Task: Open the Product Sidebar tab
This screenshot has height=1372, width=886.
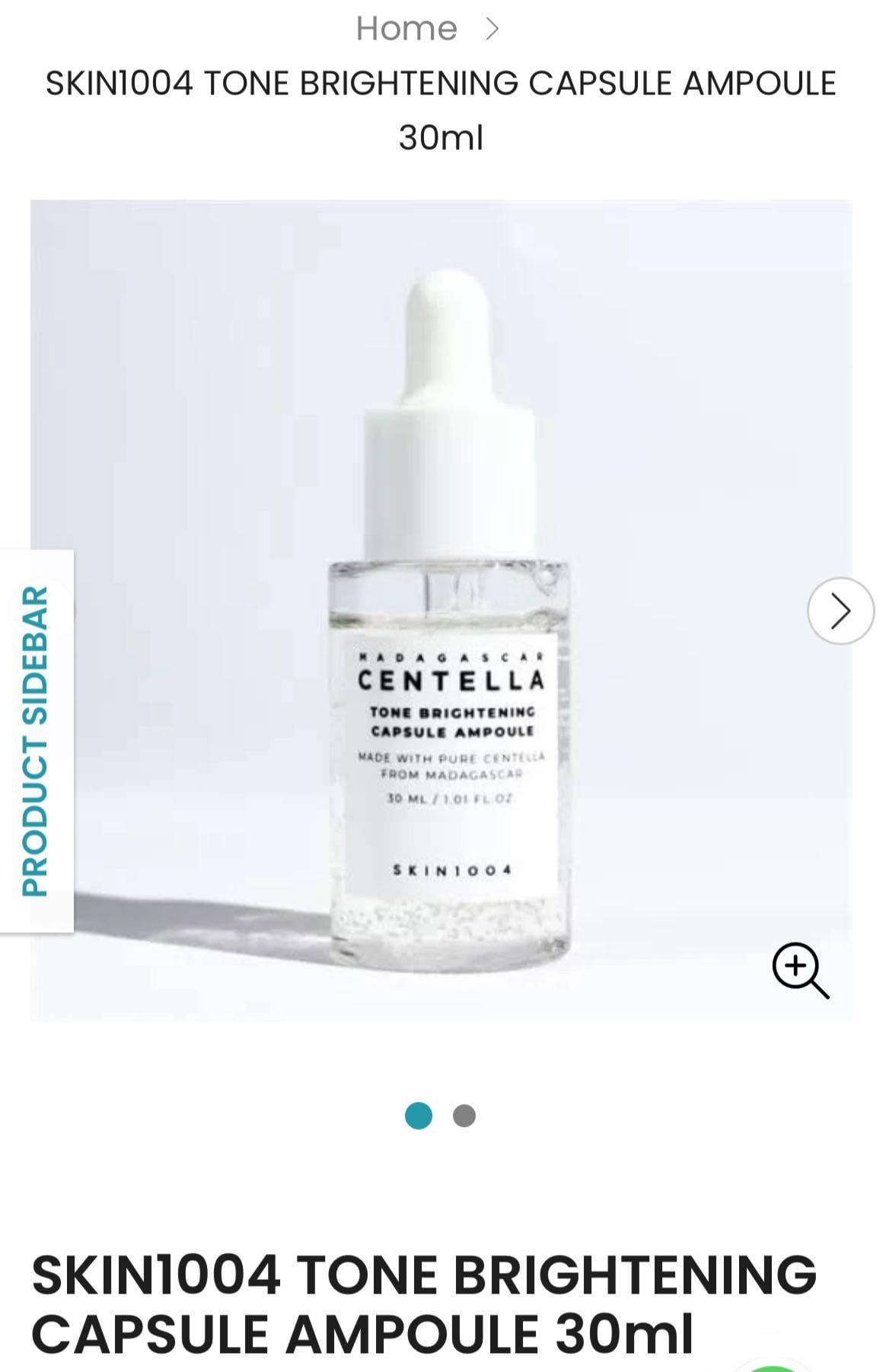Action: click(37, 741)
